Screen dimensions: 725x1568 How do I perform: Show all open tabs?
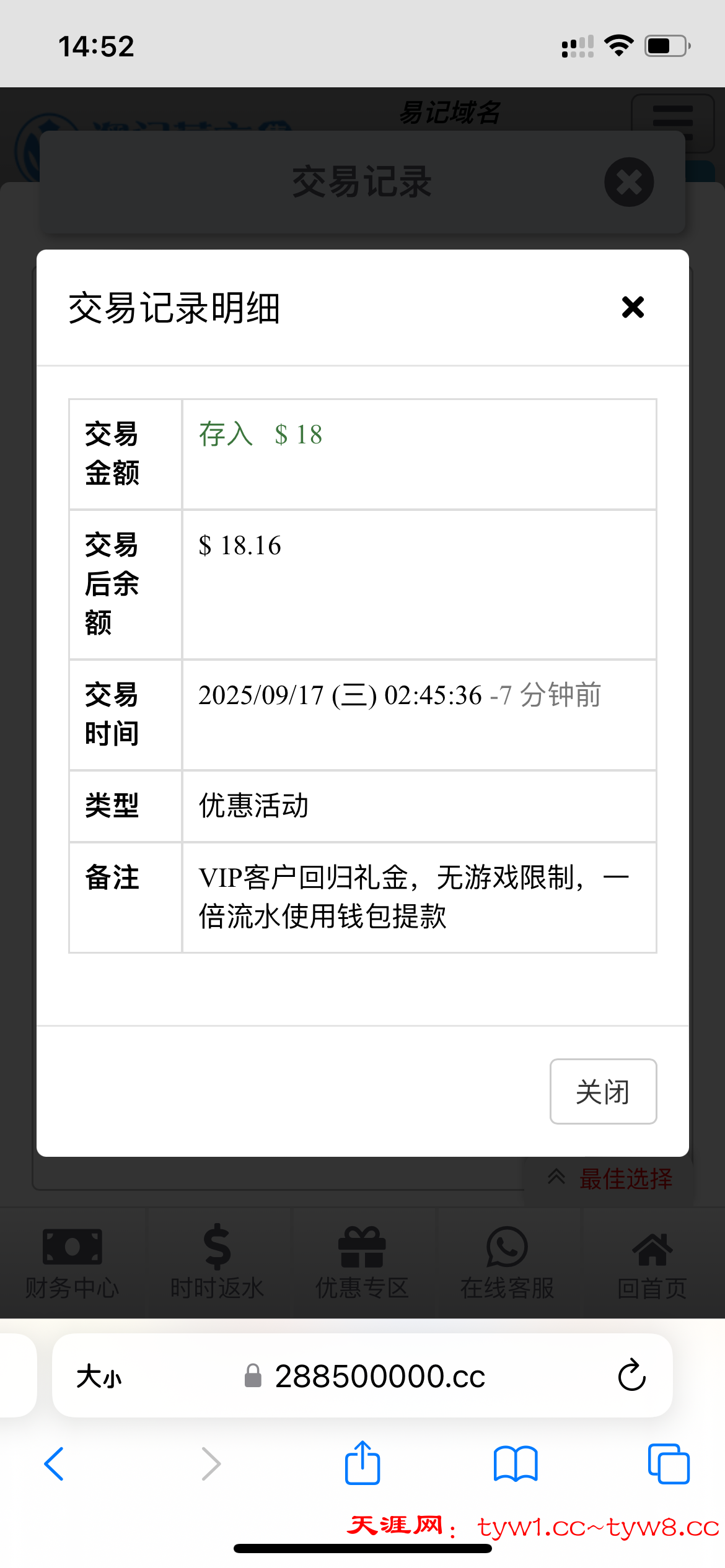(x=668, y=1464)
